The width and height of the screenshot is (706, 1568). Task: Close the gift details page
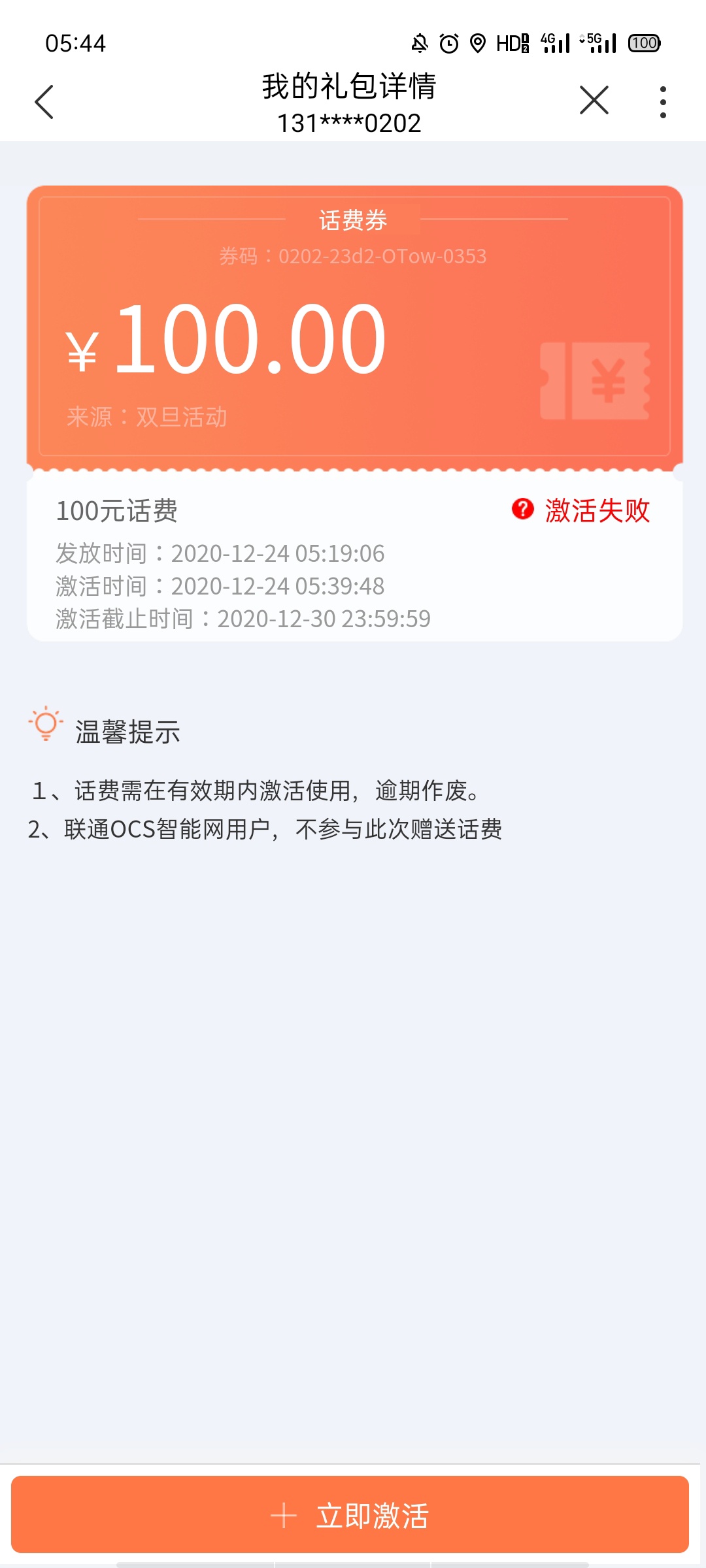pyautogui.click(x=594, y=101)
